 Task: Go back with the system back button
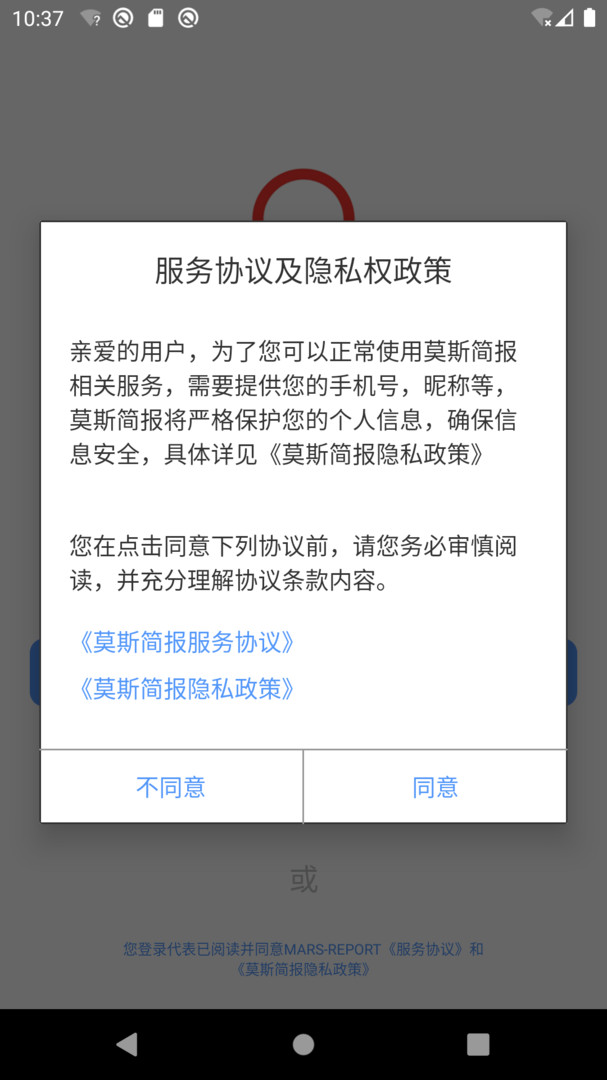(x=127, y=1044)
